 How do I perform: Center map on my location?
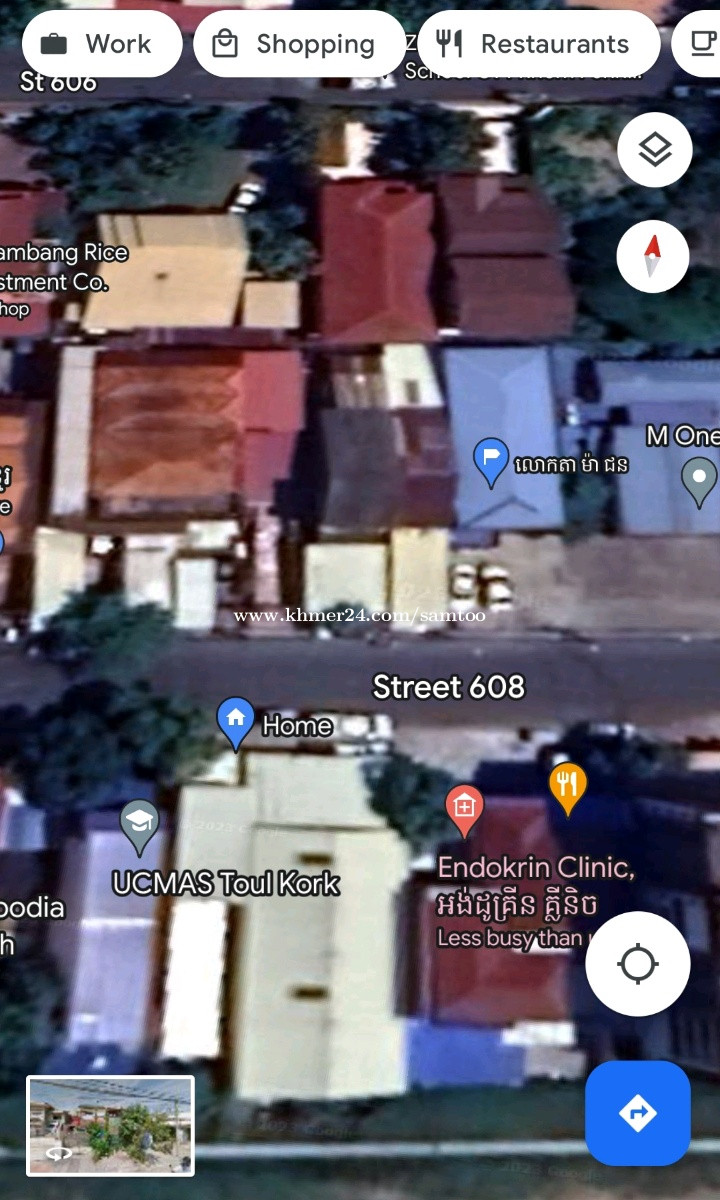click(x=638, y=964)
